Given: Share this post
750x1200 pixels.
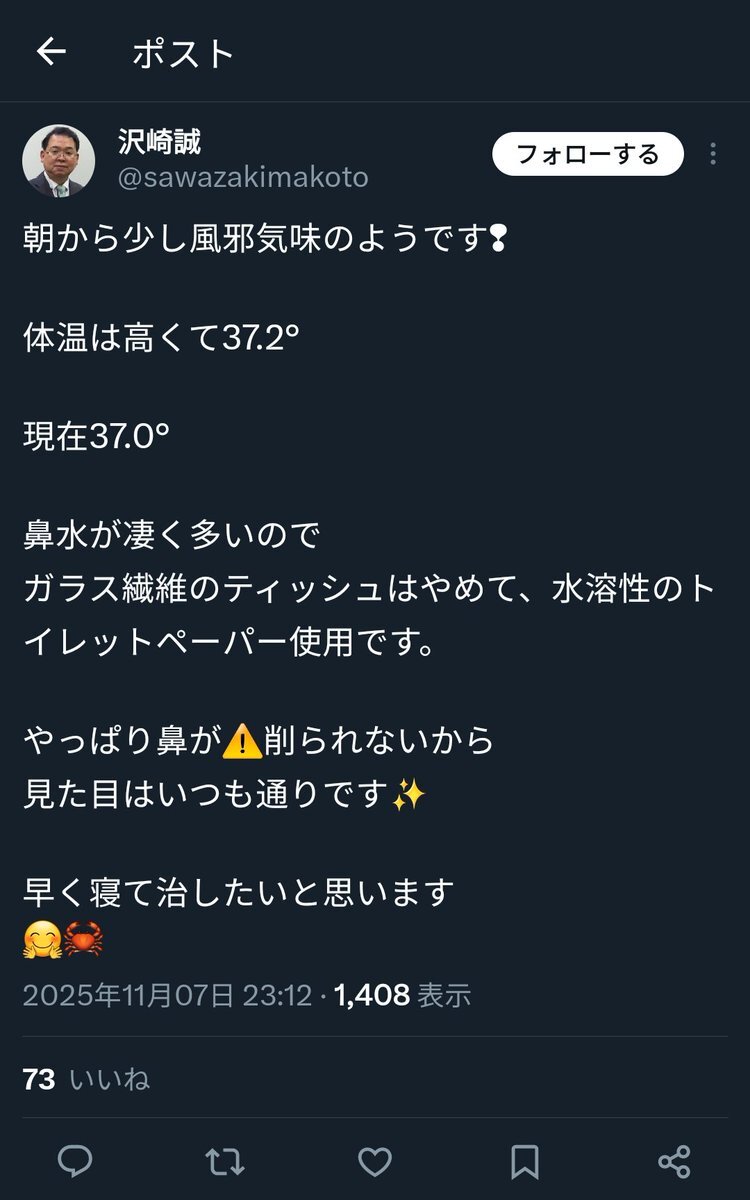Looking at the screenshot, I should [674, 1161].
